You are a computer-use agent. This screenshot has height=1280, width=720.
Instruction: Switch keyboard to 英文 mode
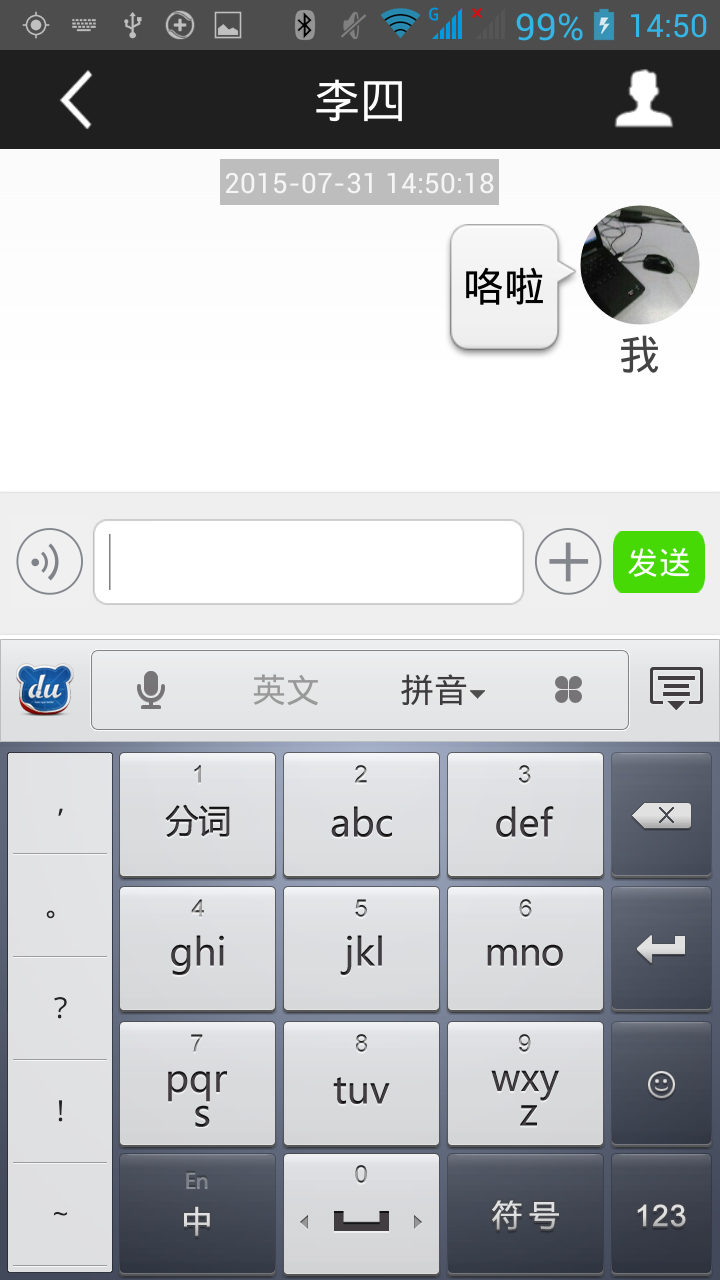[x=286, y=690]
